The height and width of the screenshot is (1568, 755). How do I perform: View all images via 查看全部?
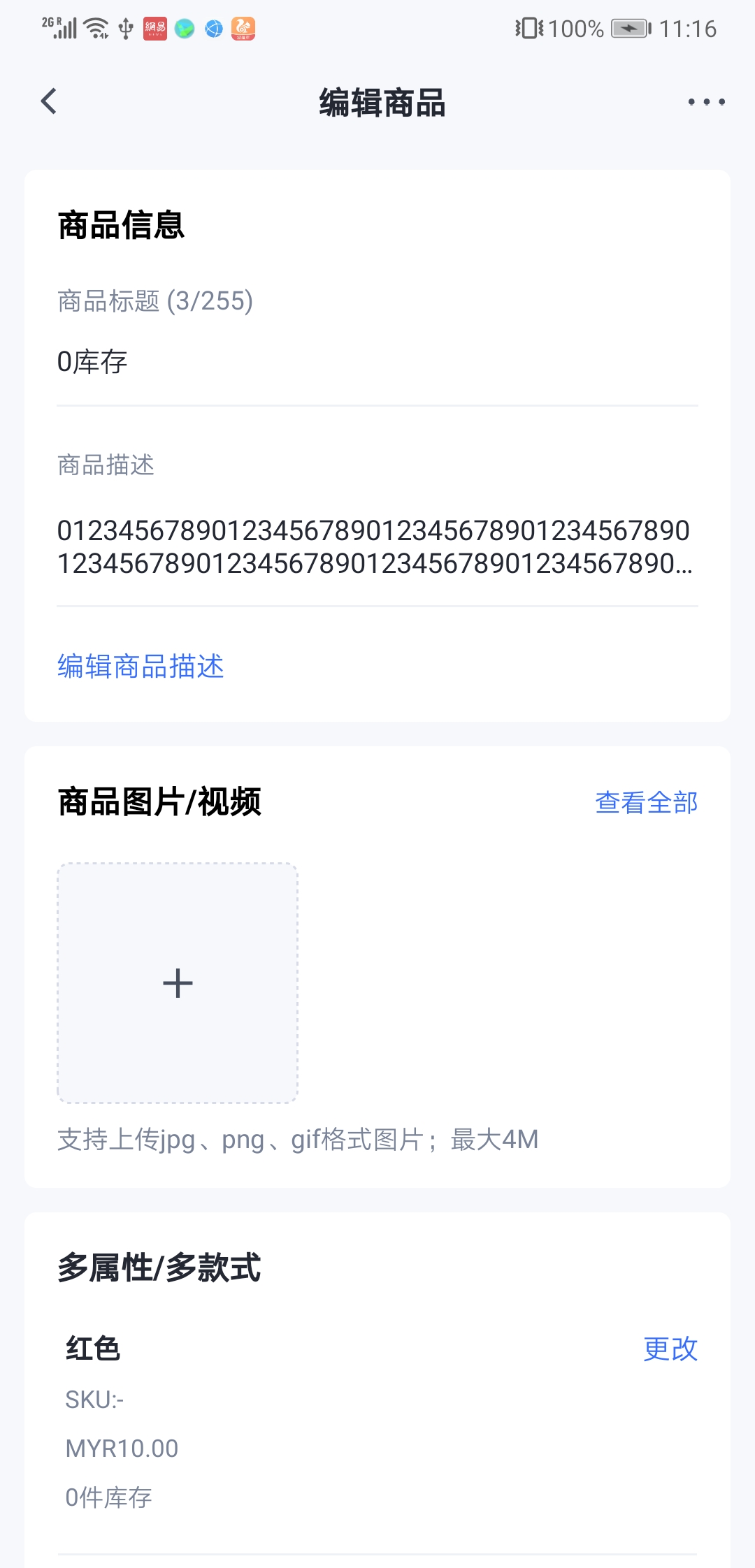[x=647, y=802]
